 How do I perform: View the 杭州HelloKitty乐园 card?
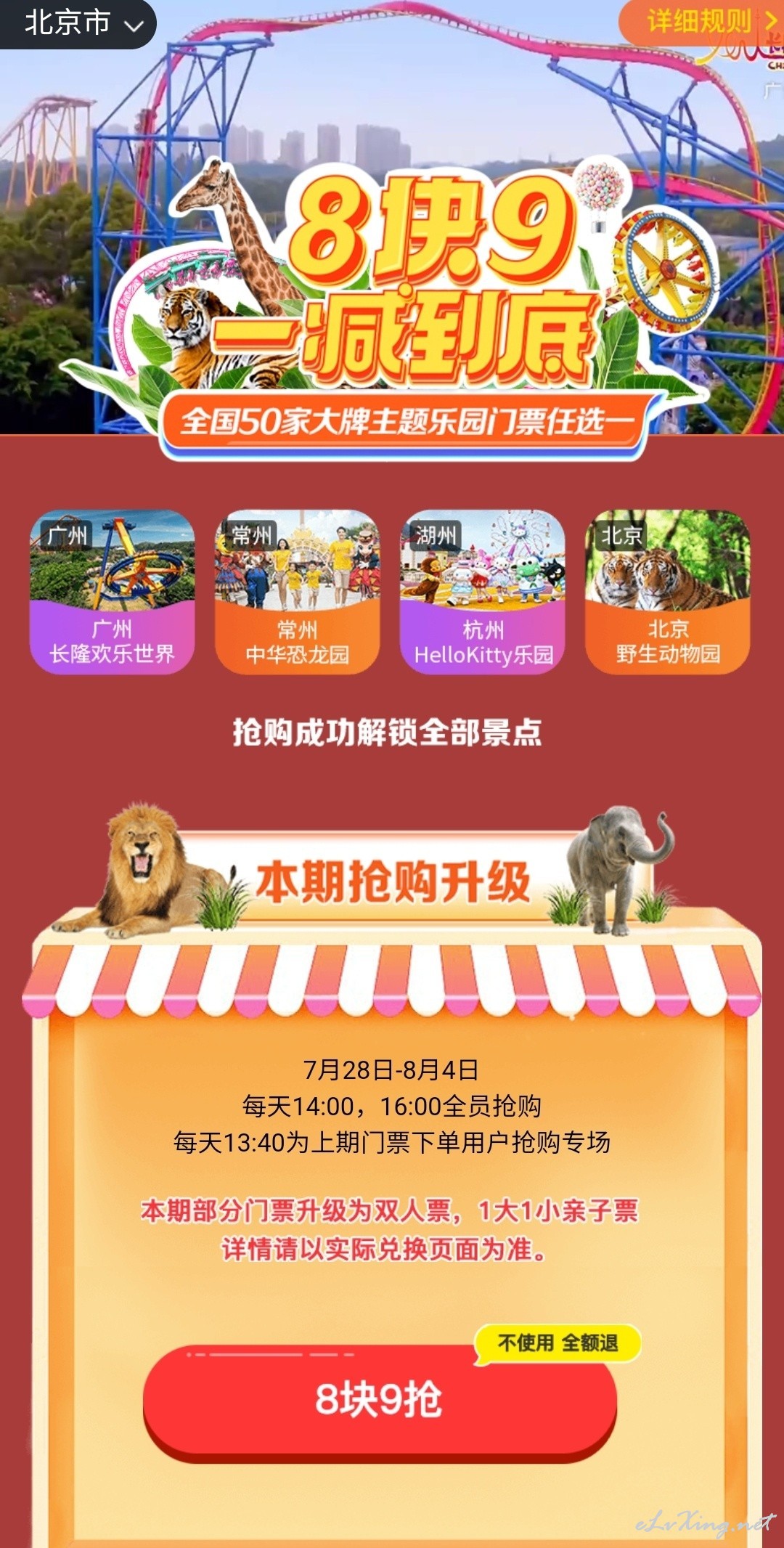pyautogui.click(x=483, y=592)
